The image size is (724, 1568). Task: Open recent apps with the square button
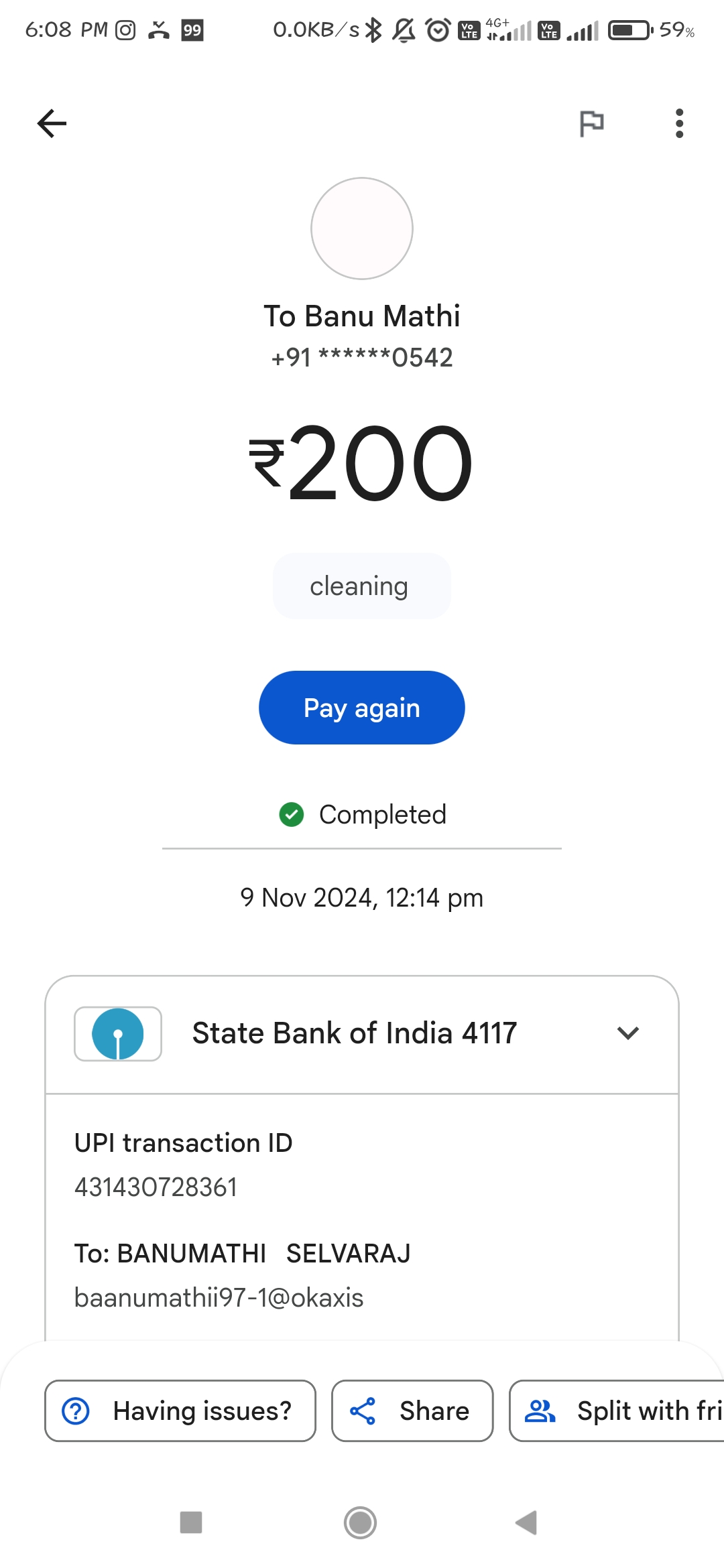pos(191,1522)
